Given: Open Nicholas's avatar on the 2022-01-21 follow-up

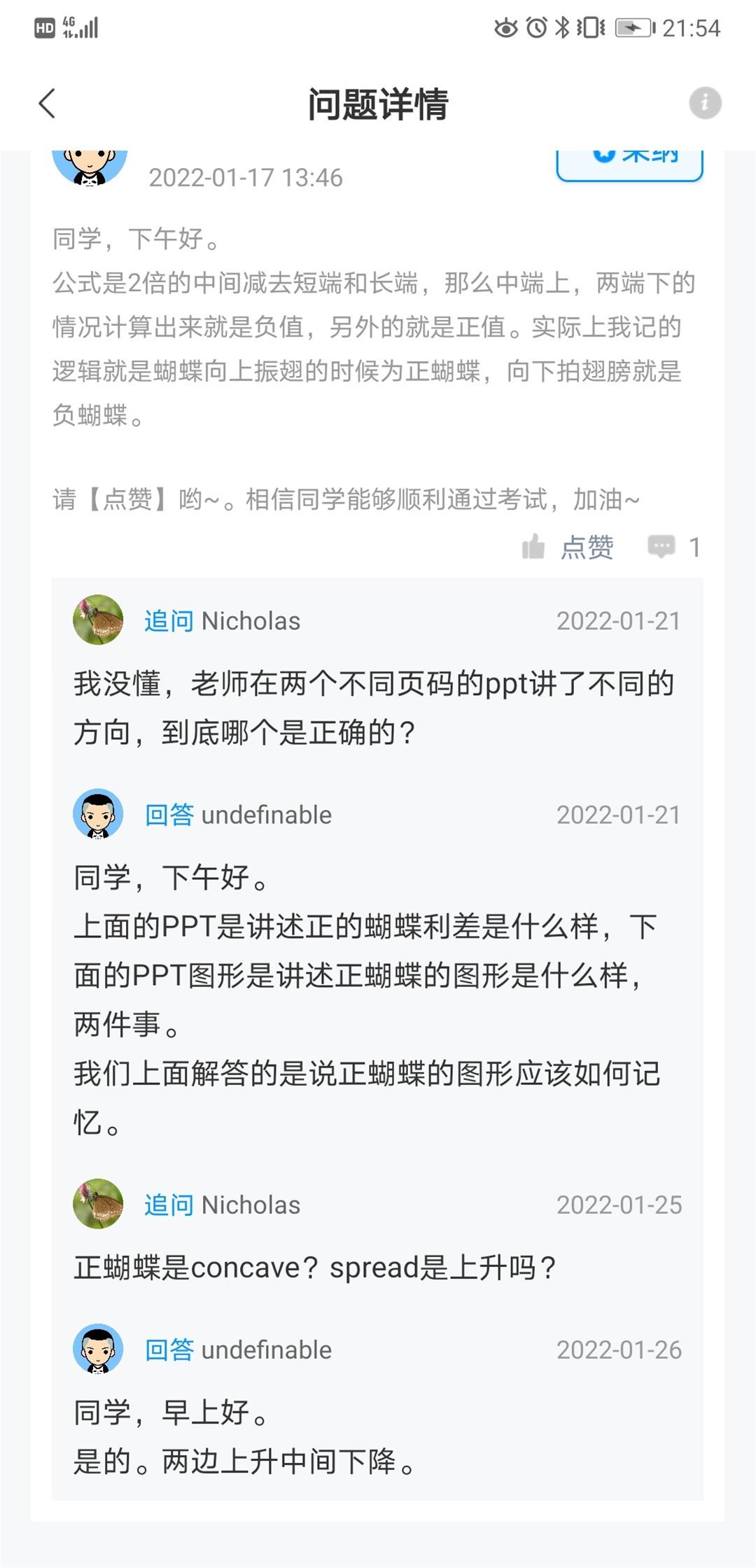Looking at the screenshot, I should pos(98,620).
